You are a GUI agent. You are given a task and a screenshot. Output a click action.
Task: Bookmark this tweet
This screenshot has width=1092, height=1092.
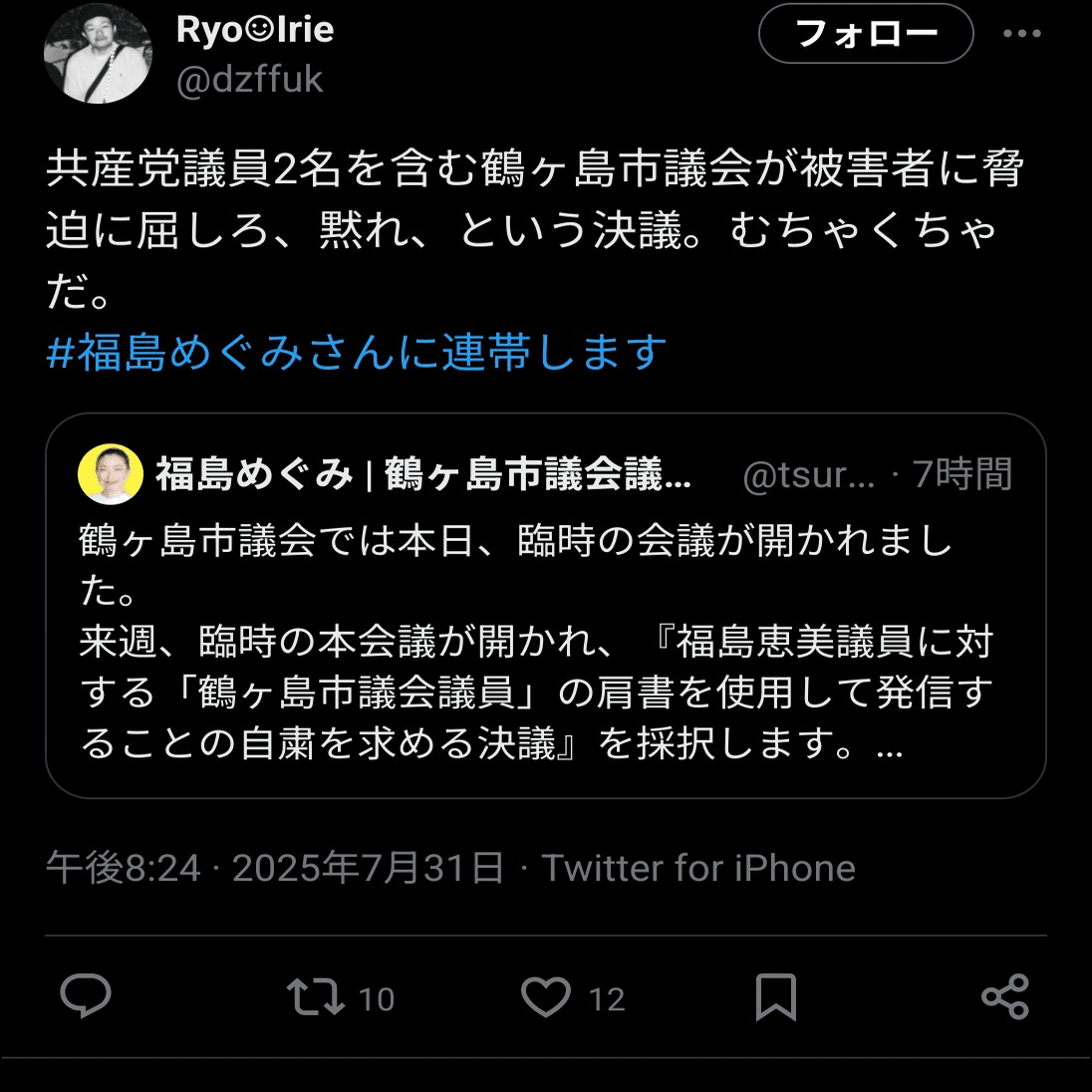(775, 996)
